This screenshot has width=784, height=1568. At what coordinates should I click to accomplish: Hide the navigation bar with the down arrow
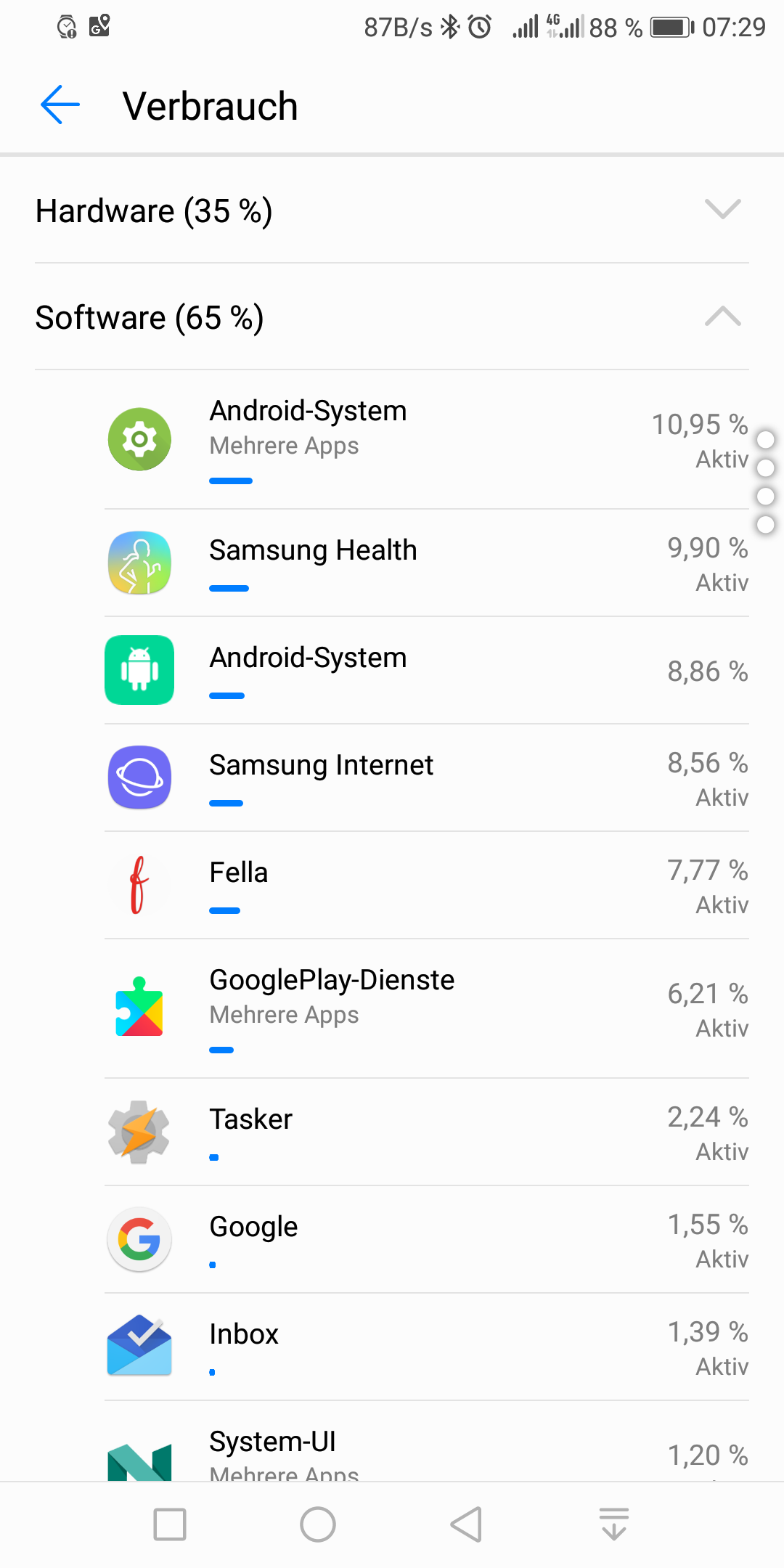pos(614,1524)
